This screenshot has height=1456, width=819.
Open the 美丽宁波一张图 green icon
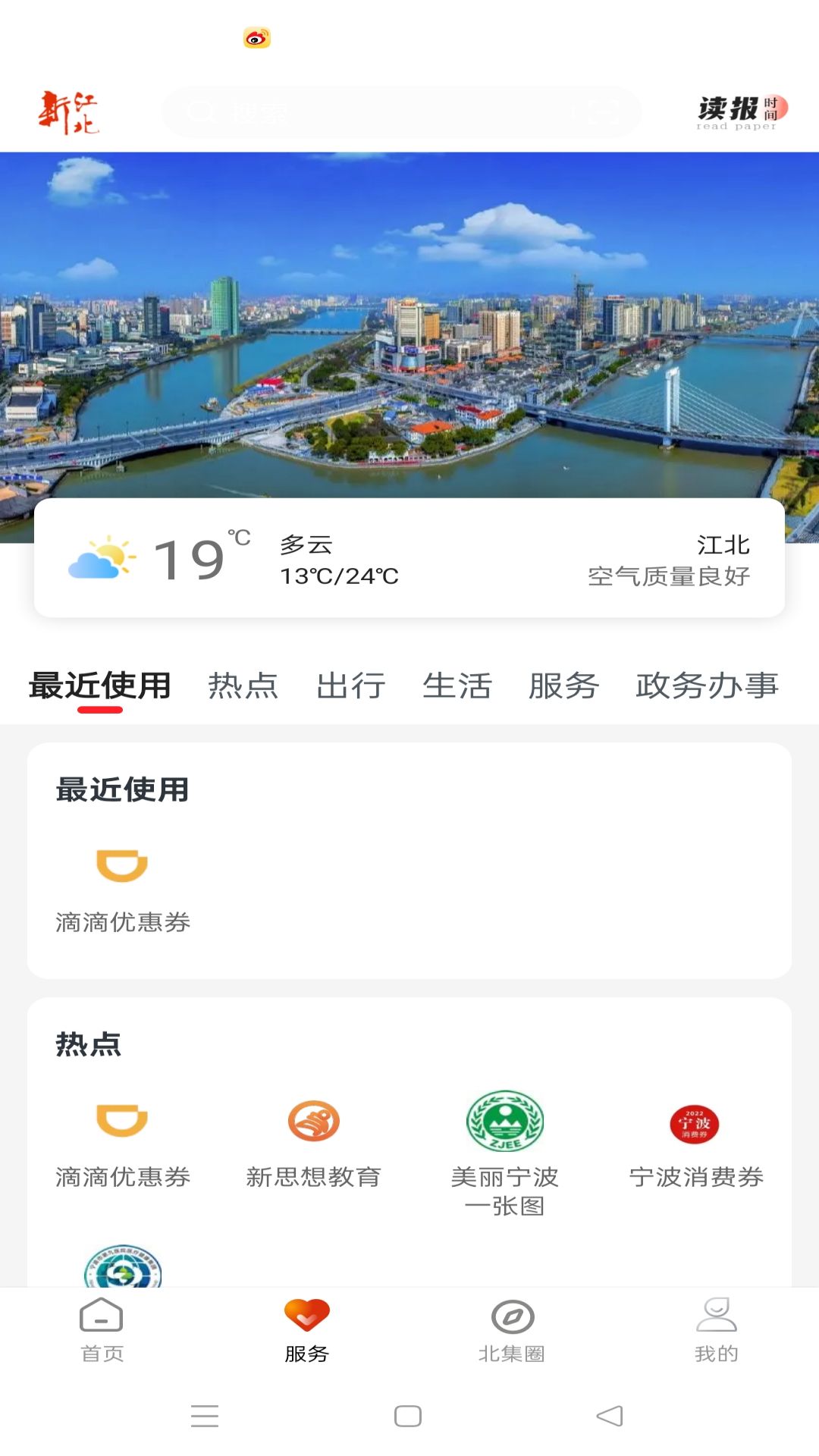pyautogui.click(x=506, y=1121)
